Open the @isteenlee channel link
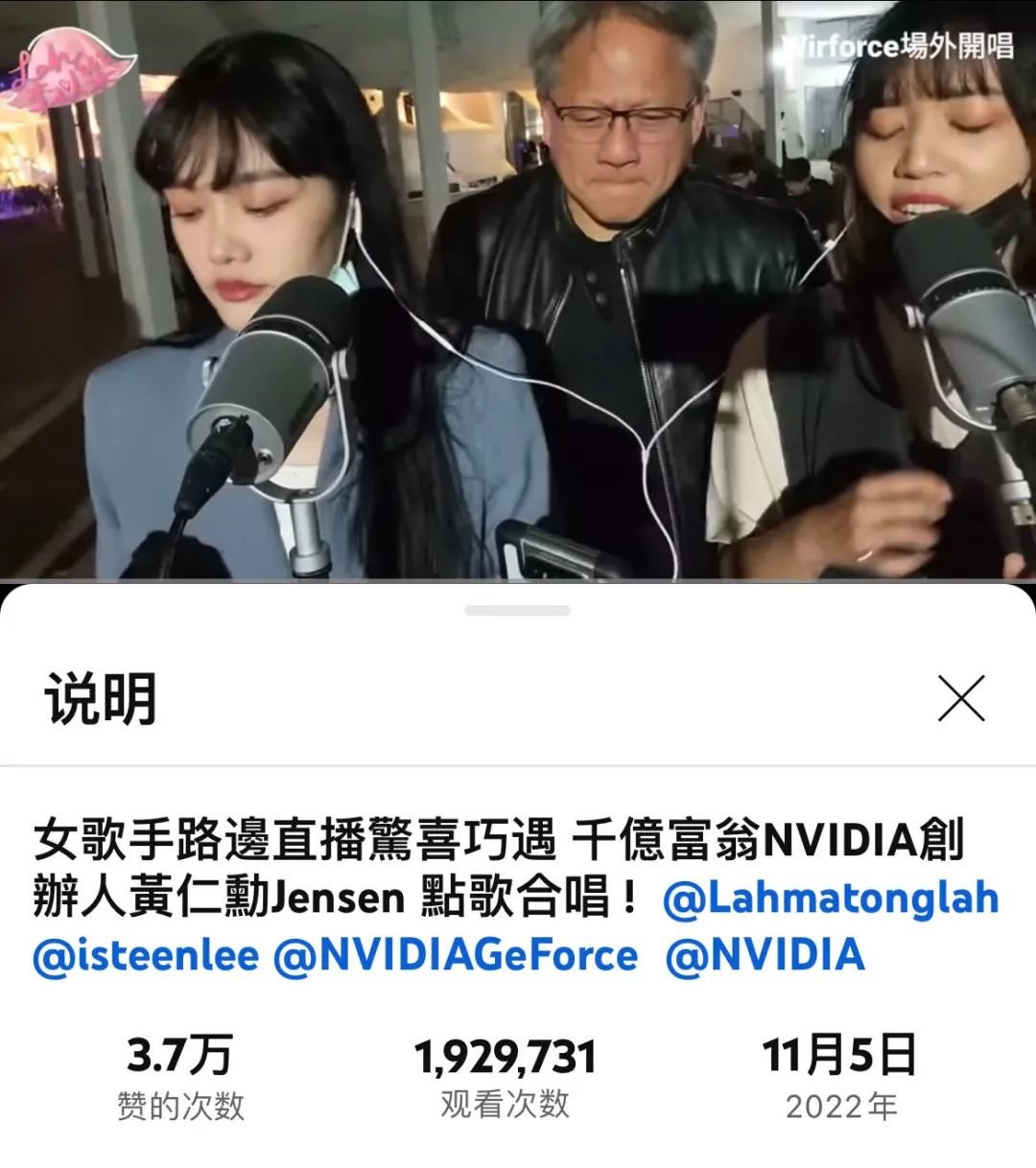This screenshot has width=1036, height=1168. point(146,956)
